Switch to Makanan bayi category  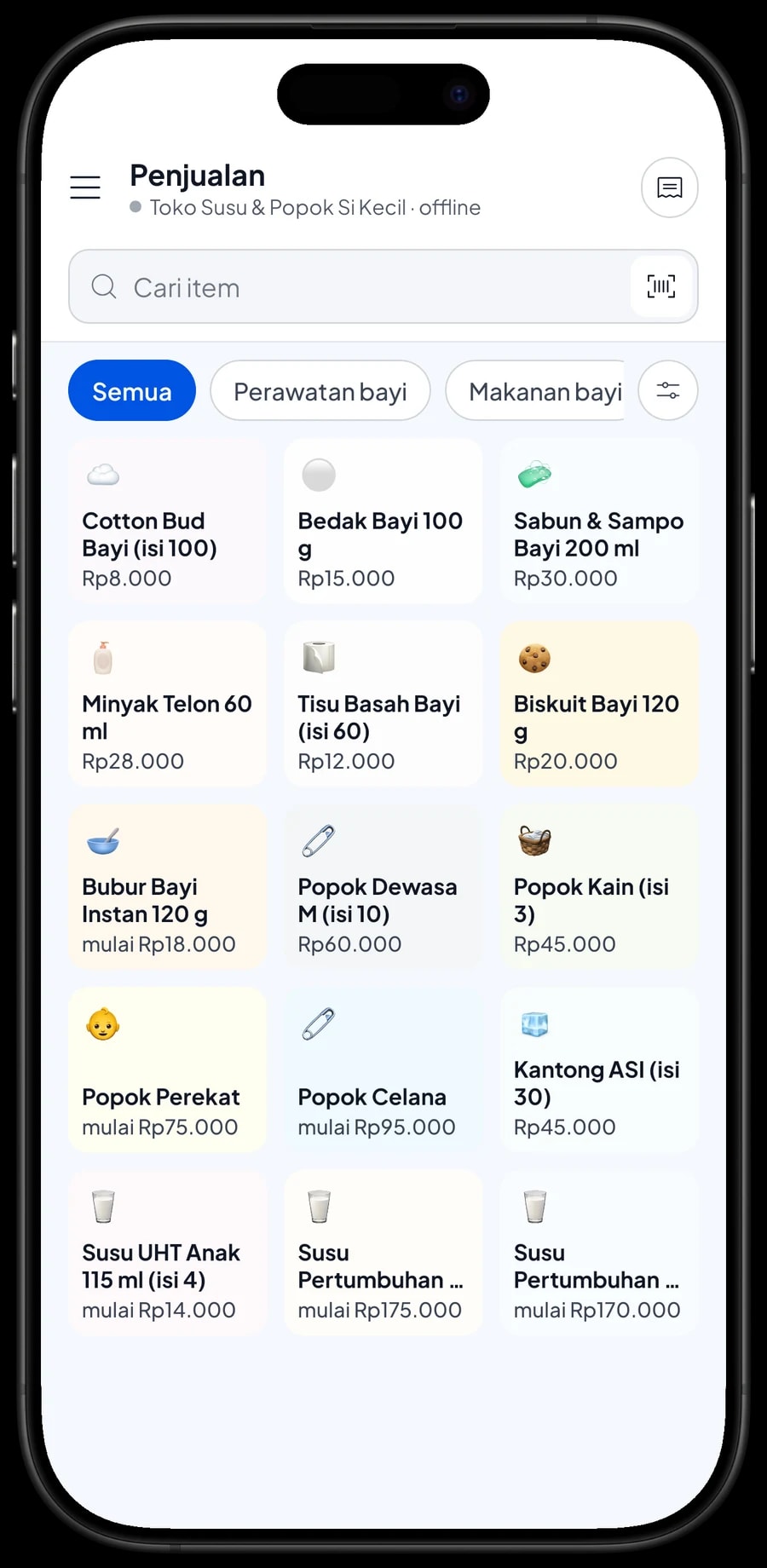(535, 390)
